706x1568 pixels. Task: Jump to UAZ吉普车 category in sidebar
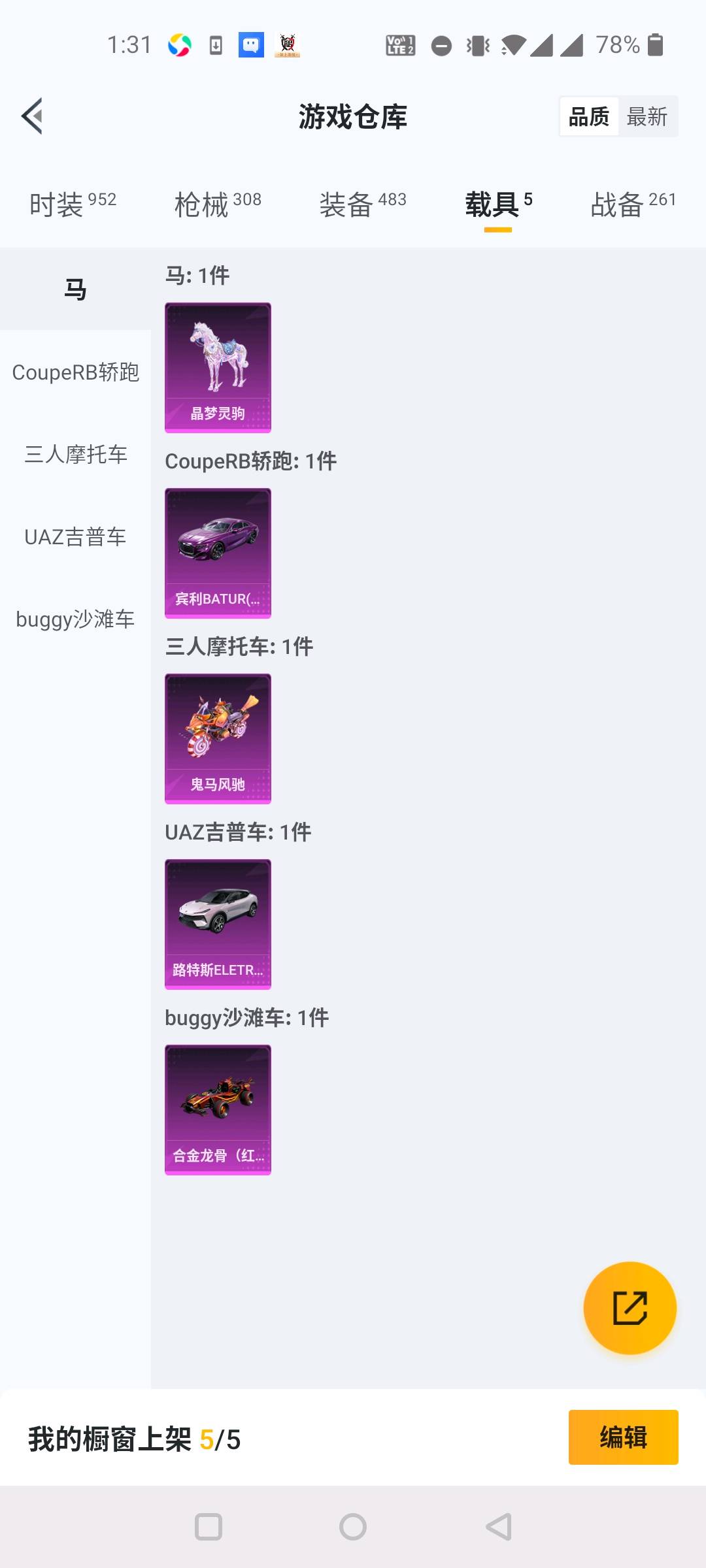pos(75,536)
